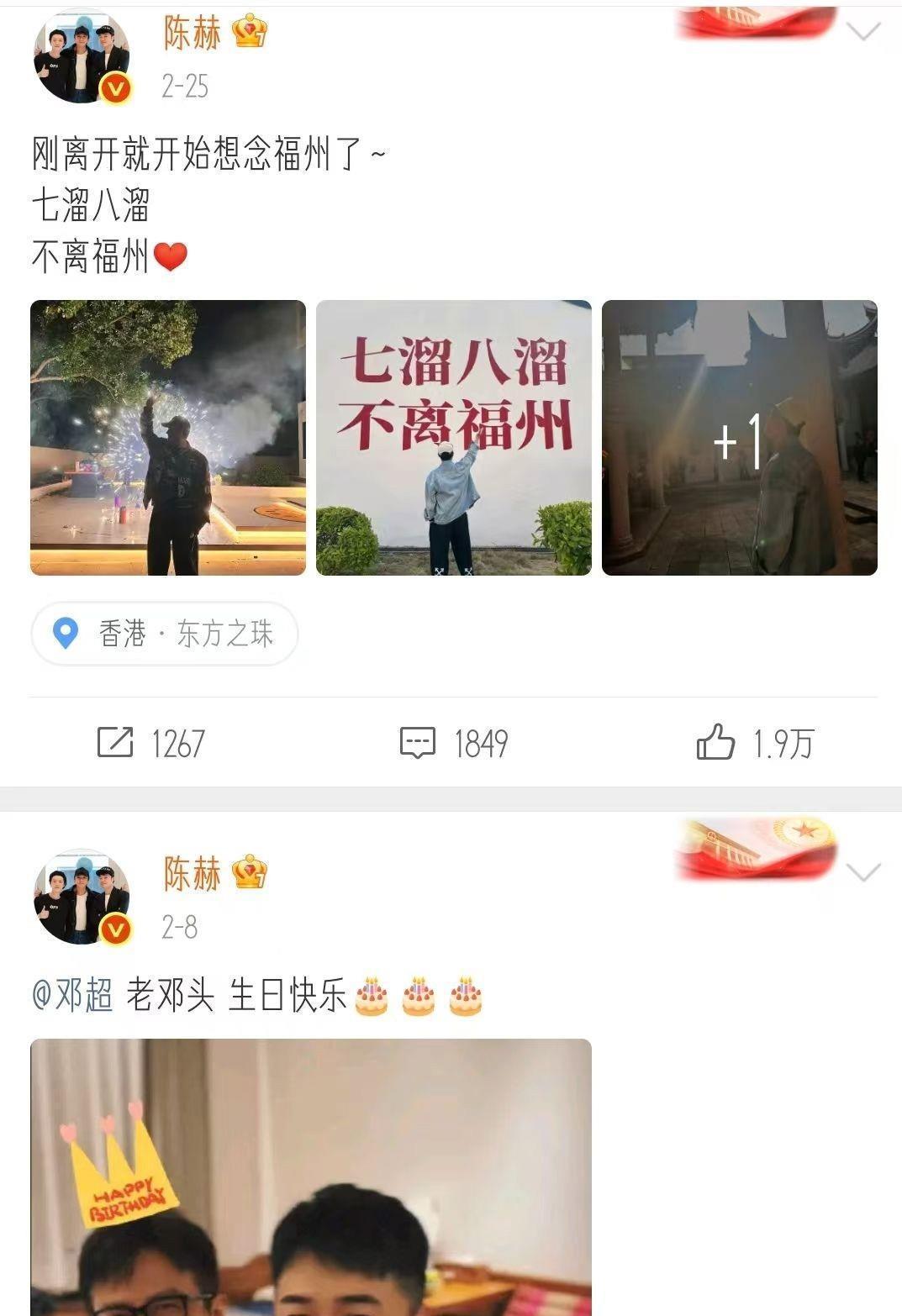
Task: Open the +1 photo tile to see more
Action: click(x=740, y=438)
